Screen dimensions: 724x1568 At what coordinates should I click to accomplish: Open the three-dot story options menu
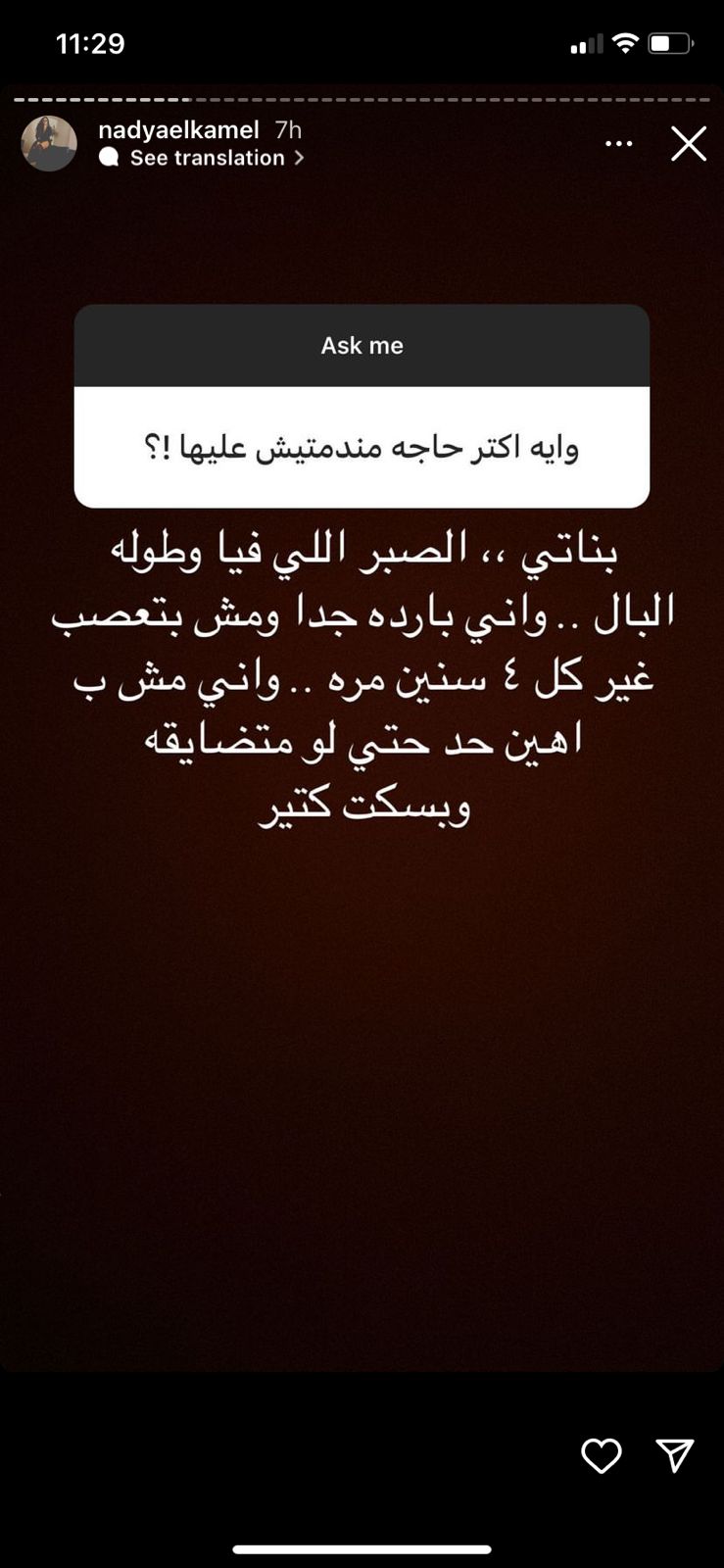[618, 144]
